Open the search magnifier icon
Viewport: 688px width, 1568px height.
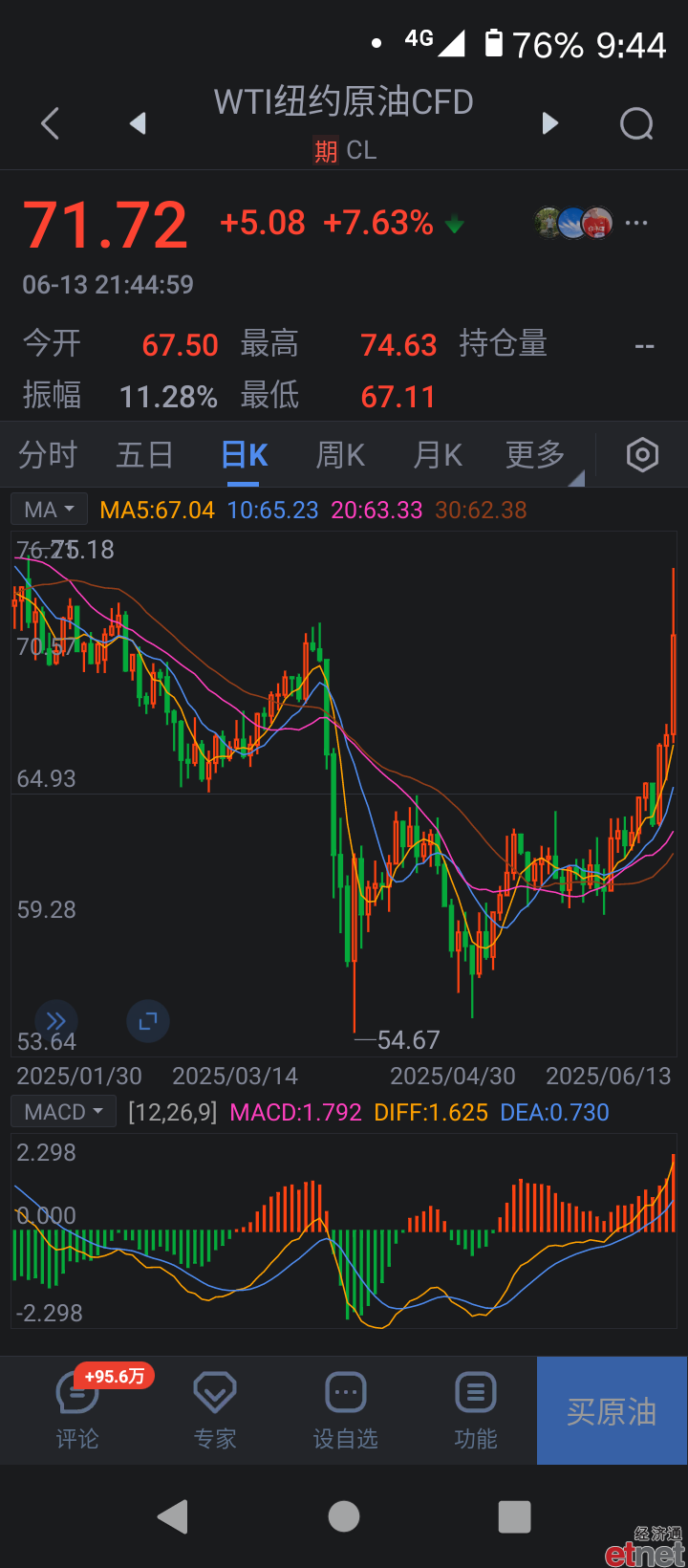636,123
